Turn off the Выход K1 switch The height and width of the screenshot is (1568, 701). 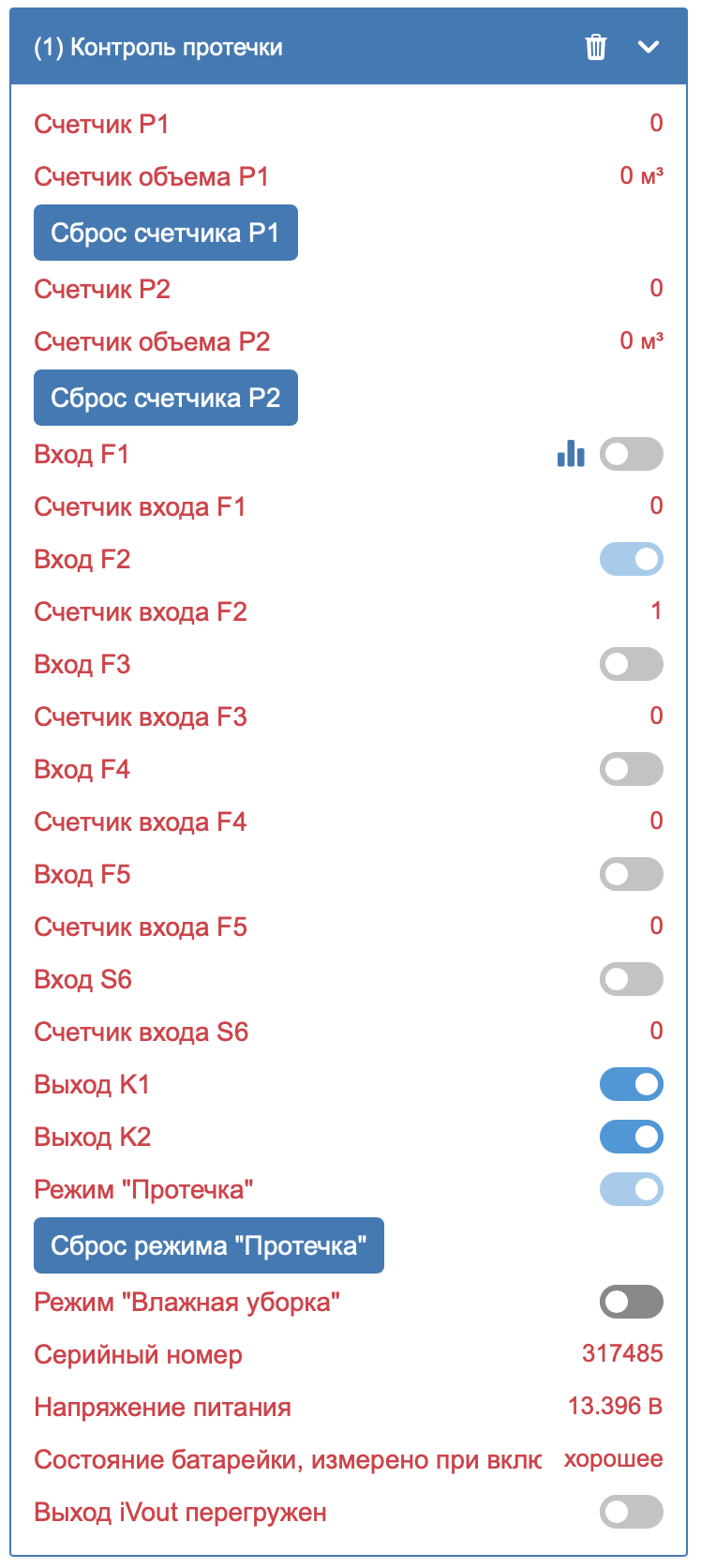click(x=632, y=1084)
